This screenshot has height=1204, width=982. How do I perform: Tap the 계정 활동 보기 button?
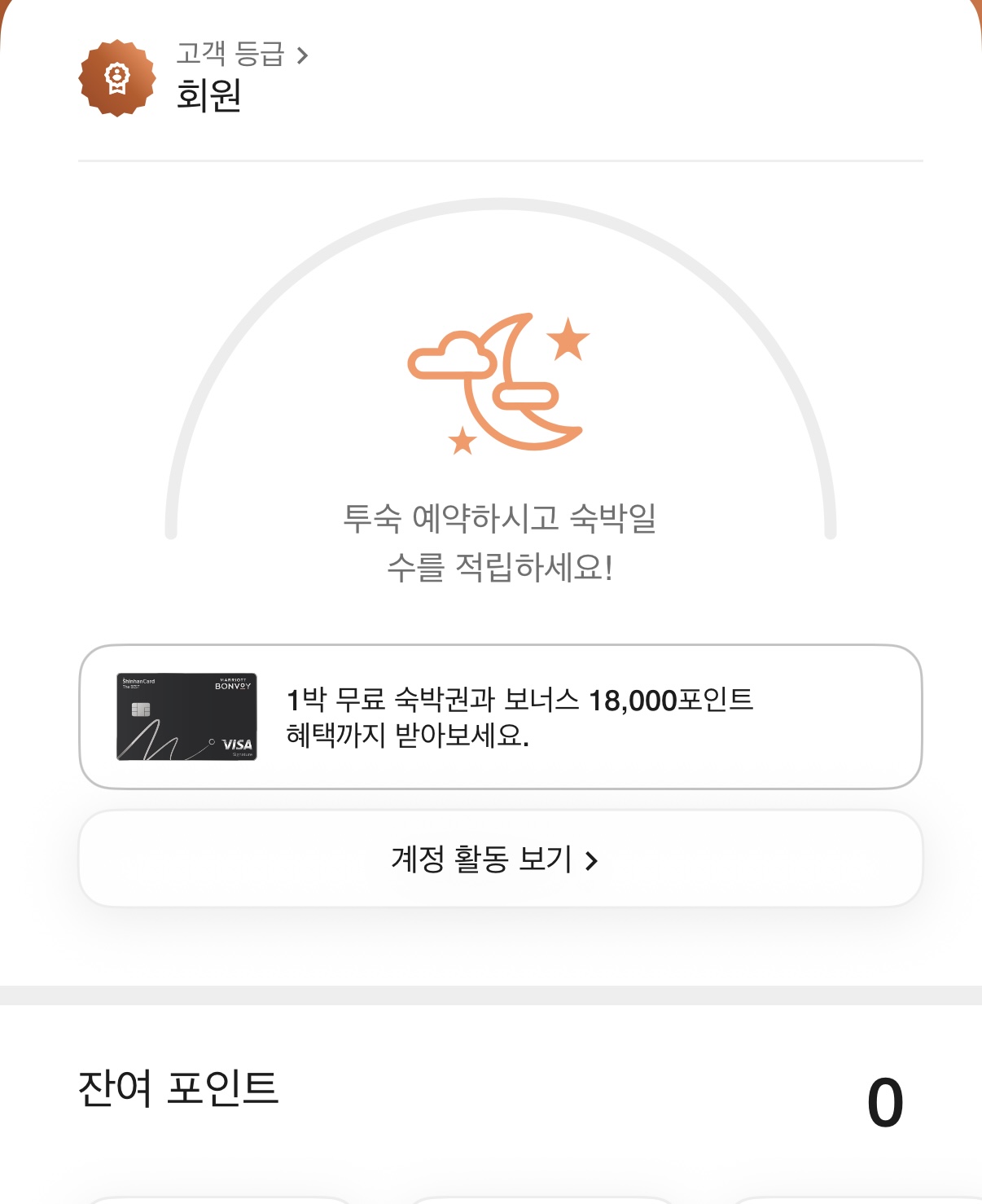(500, 859)
